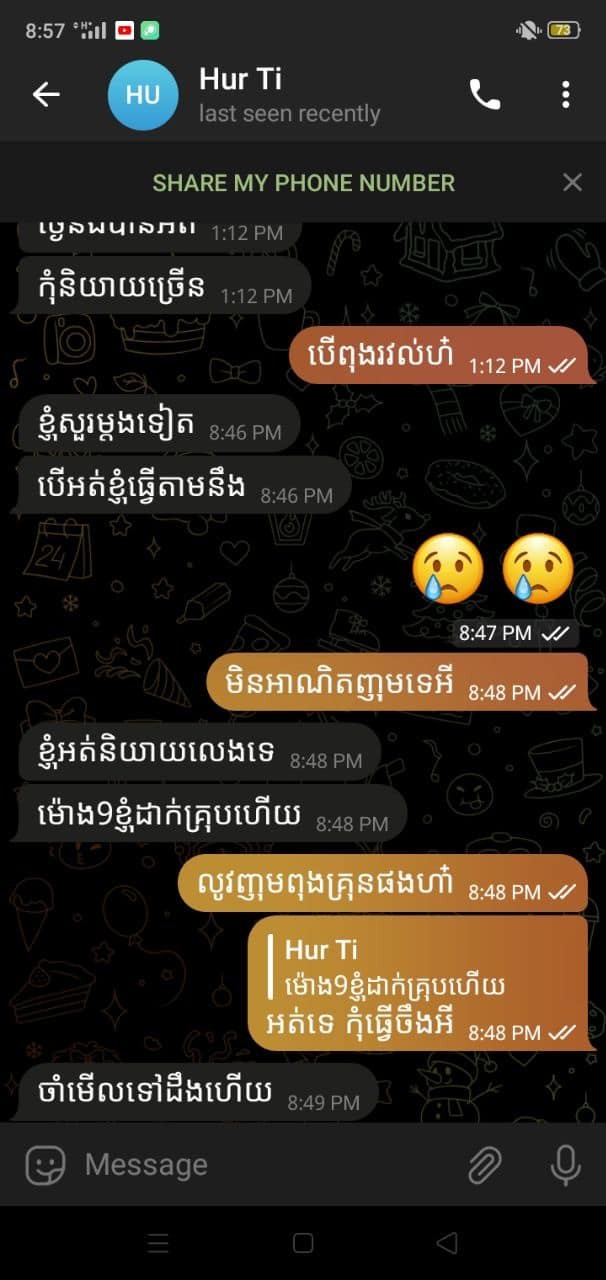This screenshot has height=1280, width=606.
Task: Dismiss the share phone number banner
Action: [x=572, y=182]
